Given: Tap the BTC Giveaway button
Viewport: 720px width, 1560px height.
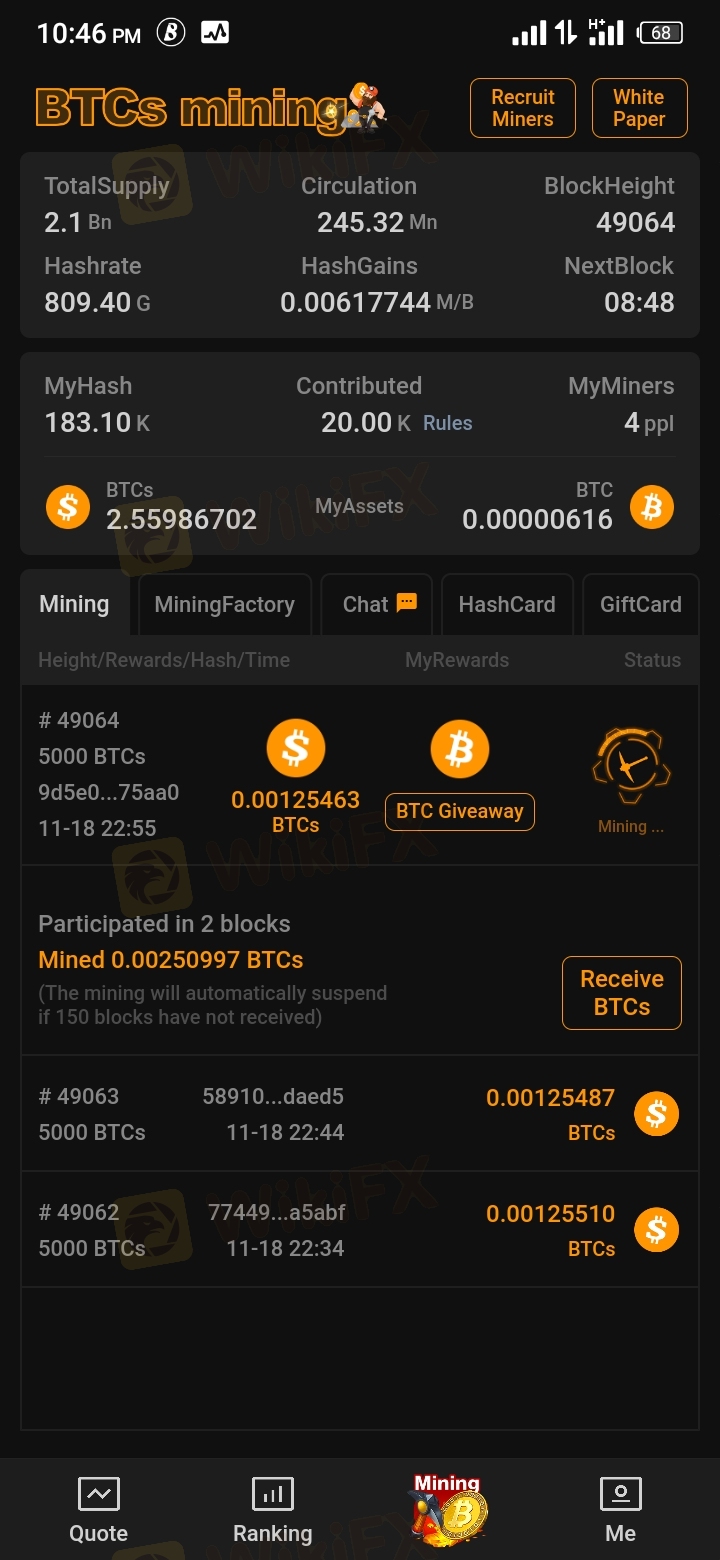Looking at the screenshot, I should (x=459, y=811).
